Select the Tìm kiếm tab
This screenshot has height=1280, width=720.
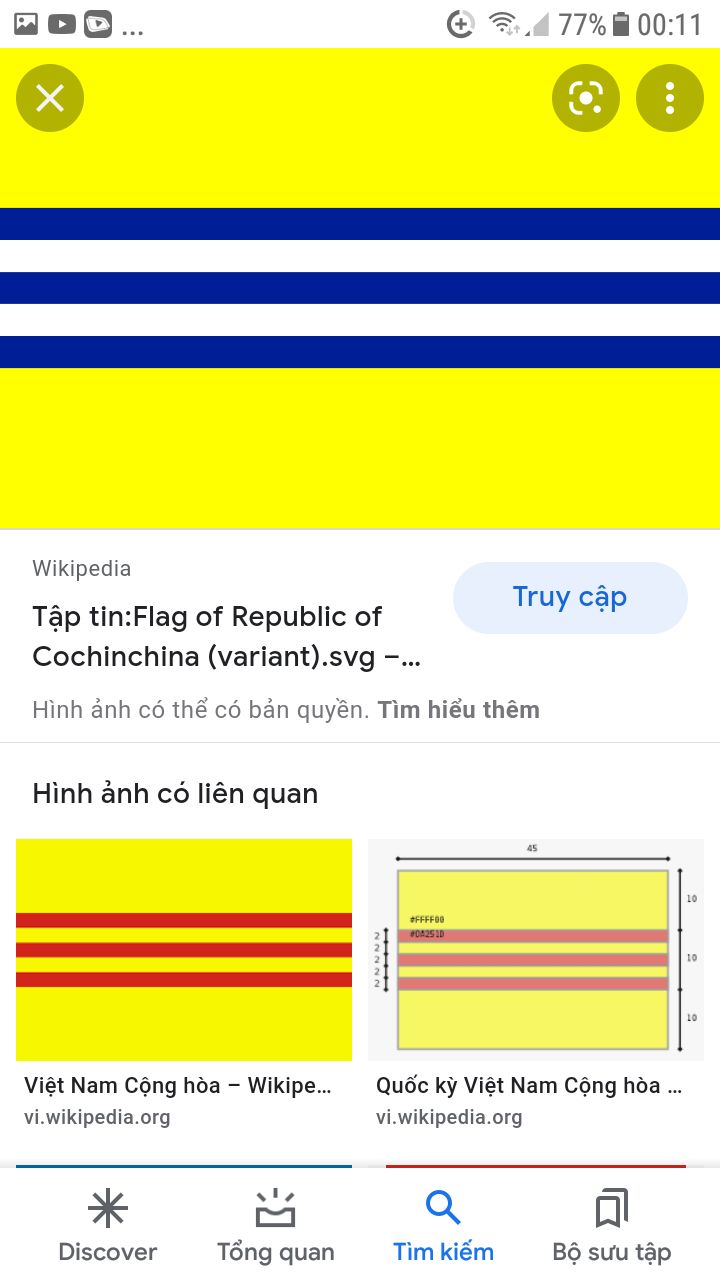click(443, 1226)
